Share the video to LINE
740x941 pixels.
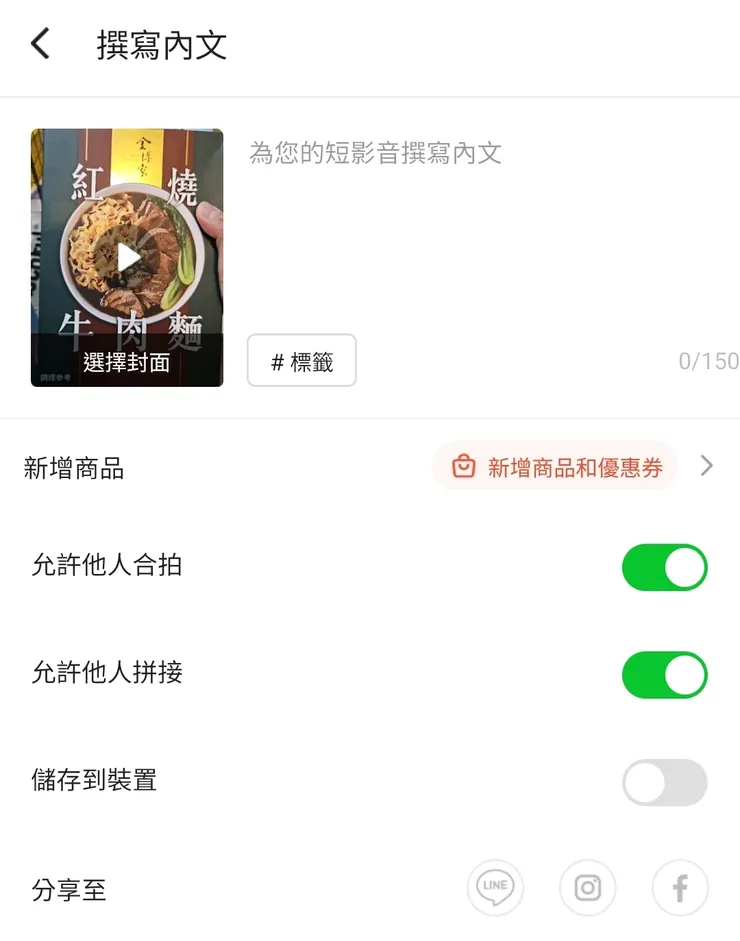pos(495,888)
